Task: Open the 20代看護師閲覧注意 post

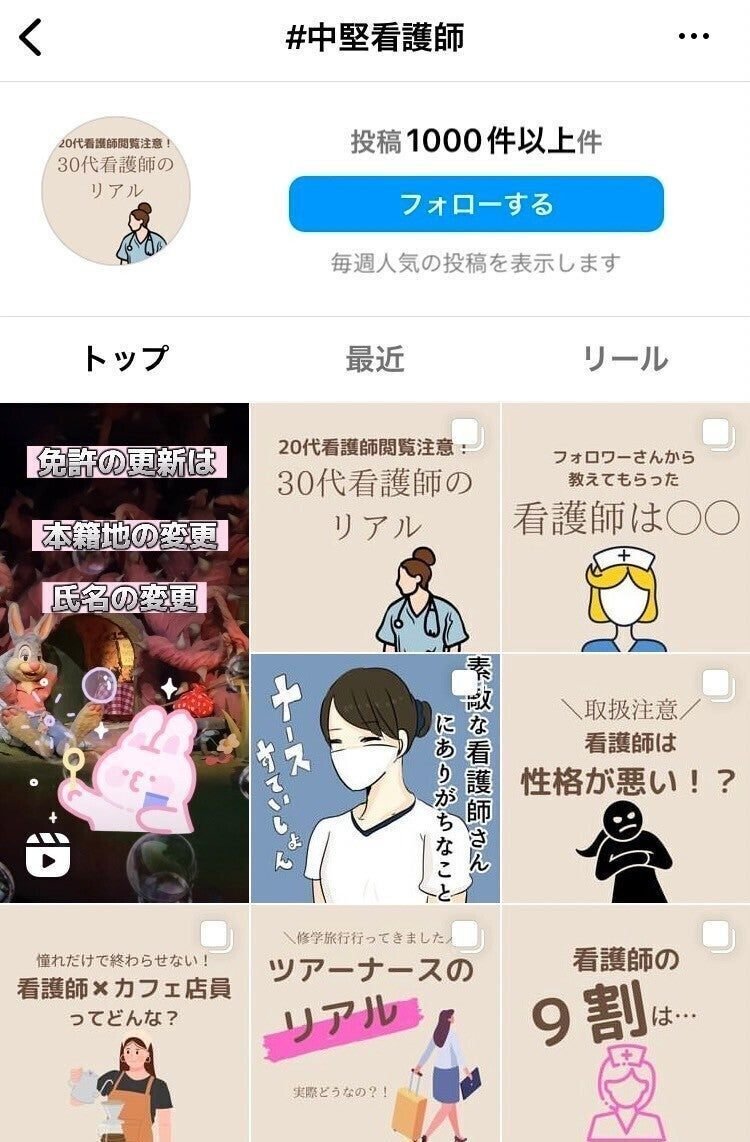Action: [375, 525]
